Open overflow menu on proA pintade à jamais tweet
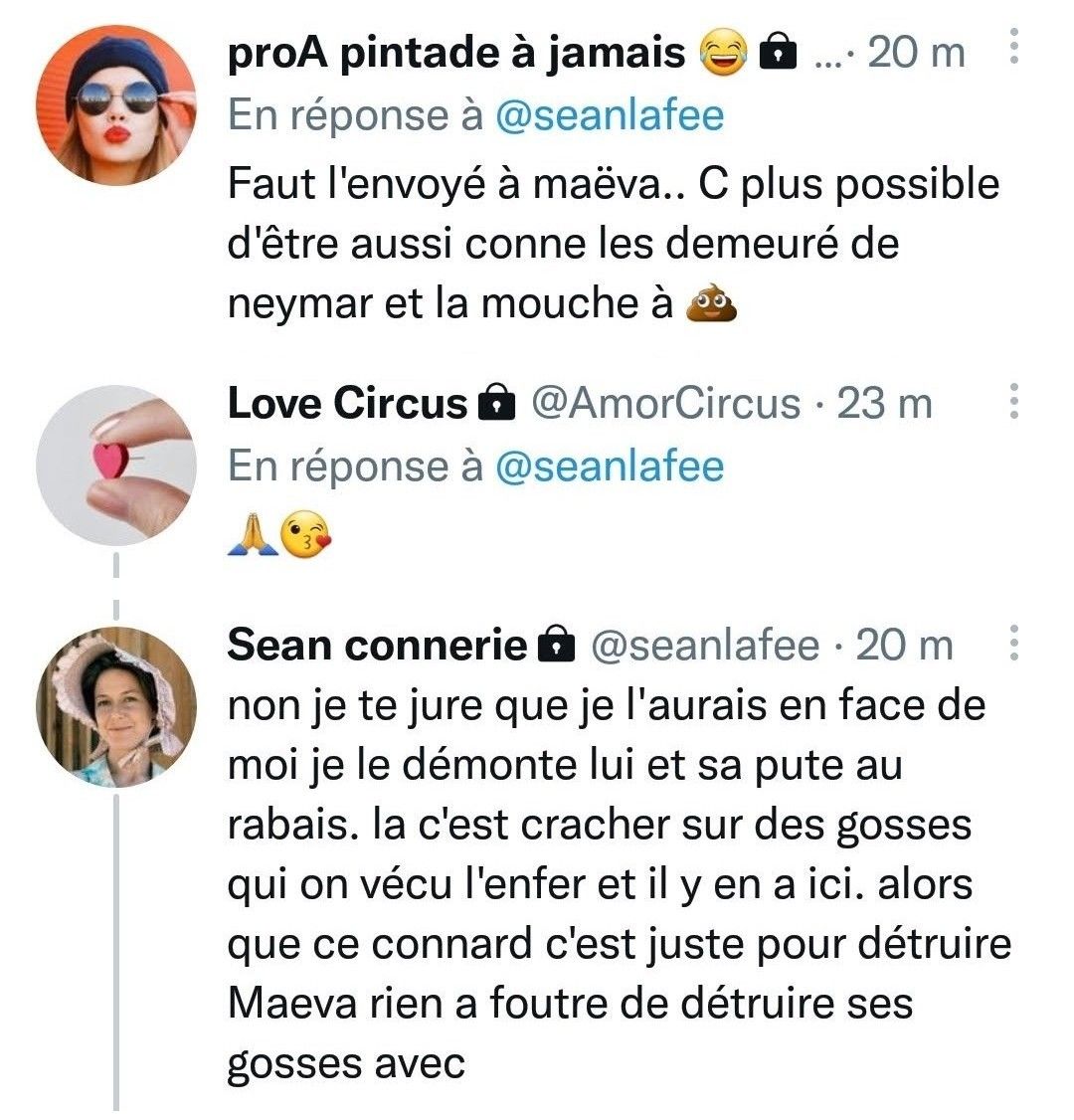The width and height of the screenshot is (1074, 1120). point(1013,48)
